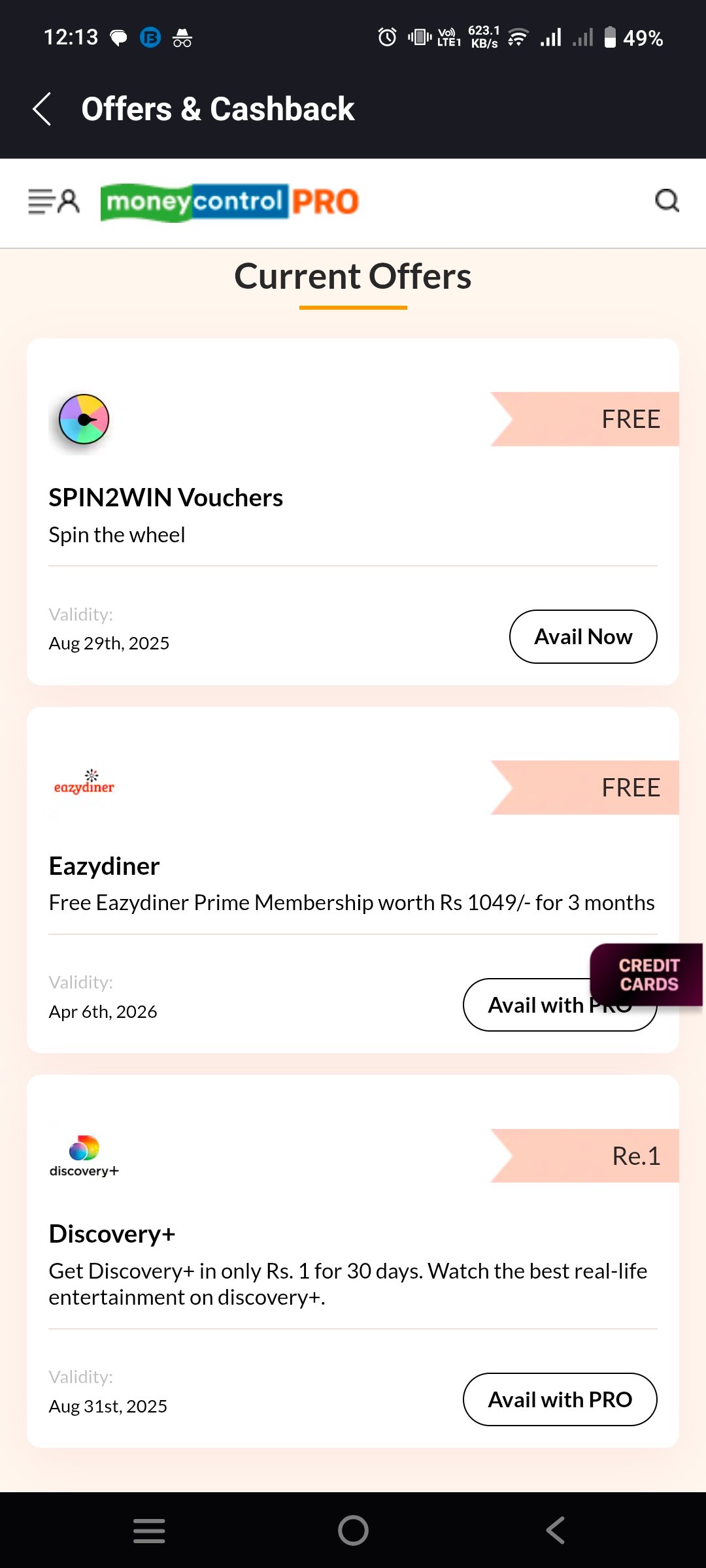The image size is (706, 1568).
Task: Open the Credit Cards floating badge
Action: coord(647,975)
